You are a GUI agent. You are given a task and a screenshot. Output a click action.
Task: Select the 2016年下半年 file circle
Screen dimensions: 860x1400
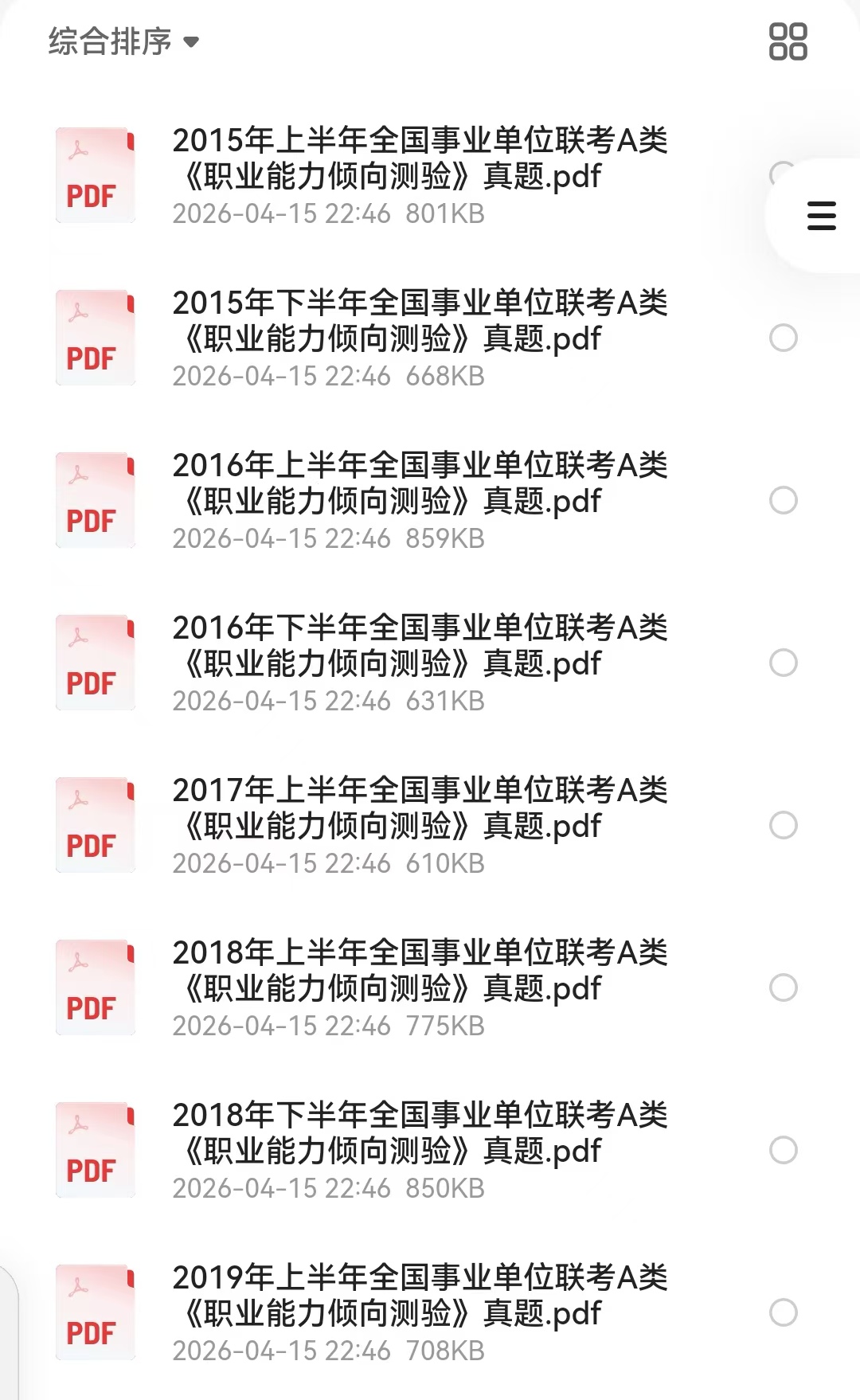click(784, 663)
